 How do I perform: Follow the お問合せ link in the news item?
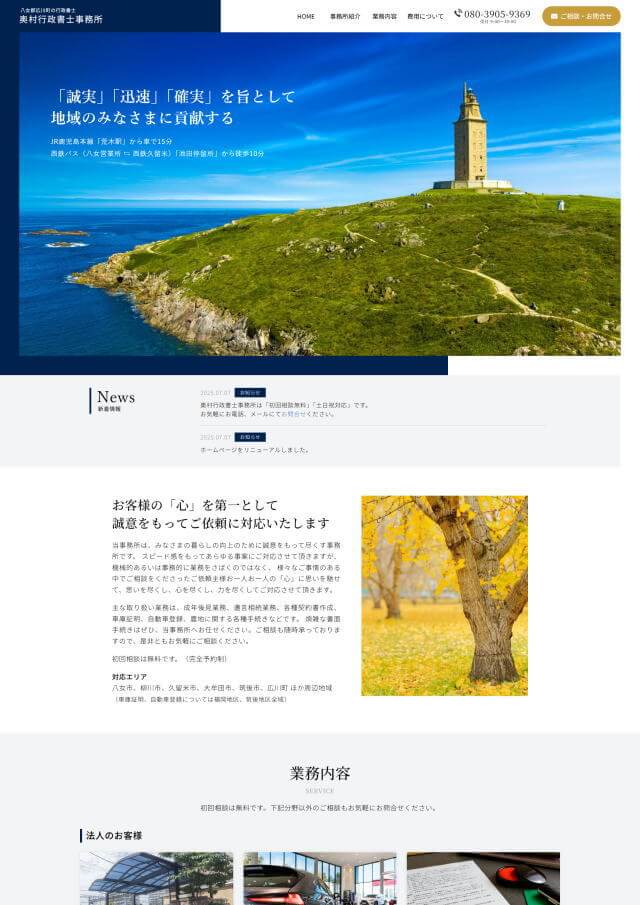(x=293, y=413)
